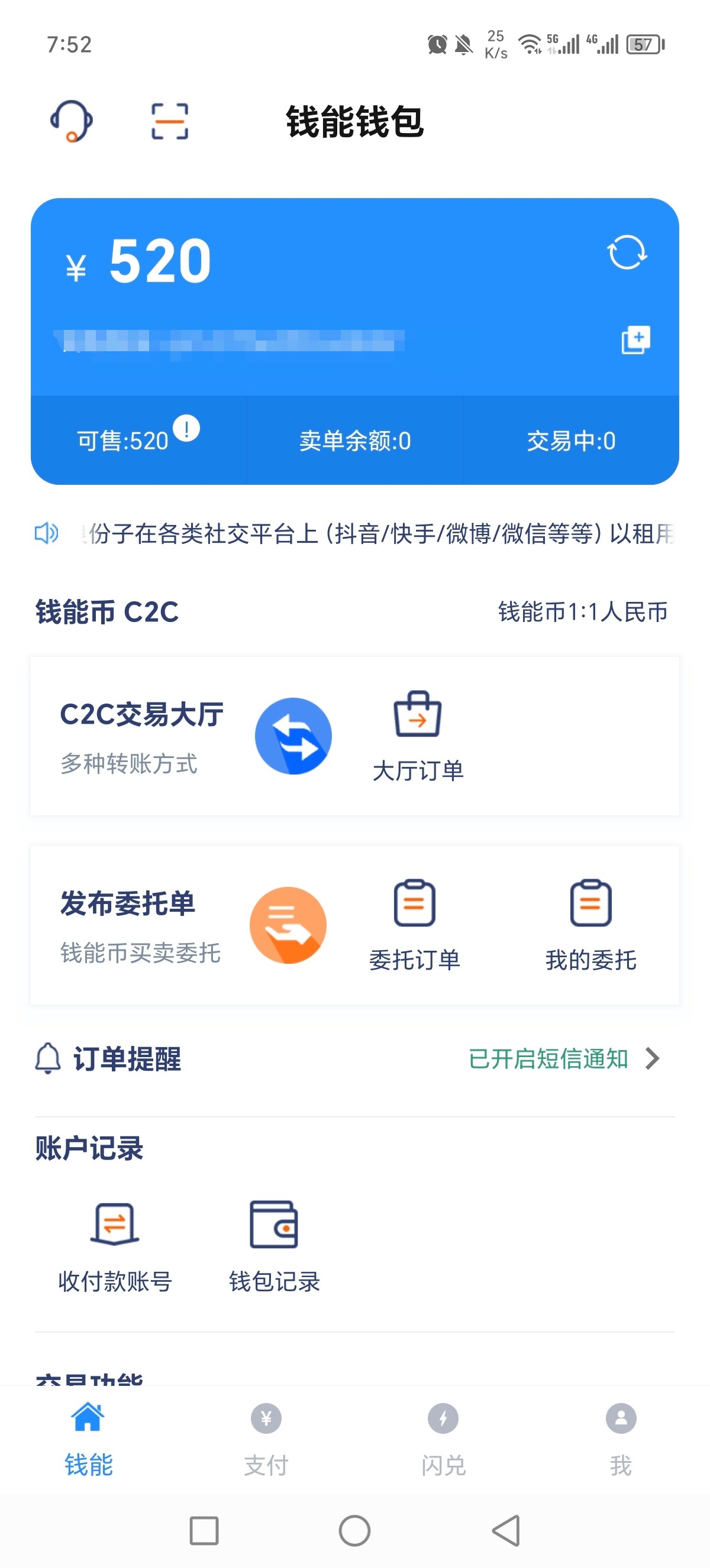Open the QR code scanner
Screen dimensions: 710x1568
tap(169, 122)
